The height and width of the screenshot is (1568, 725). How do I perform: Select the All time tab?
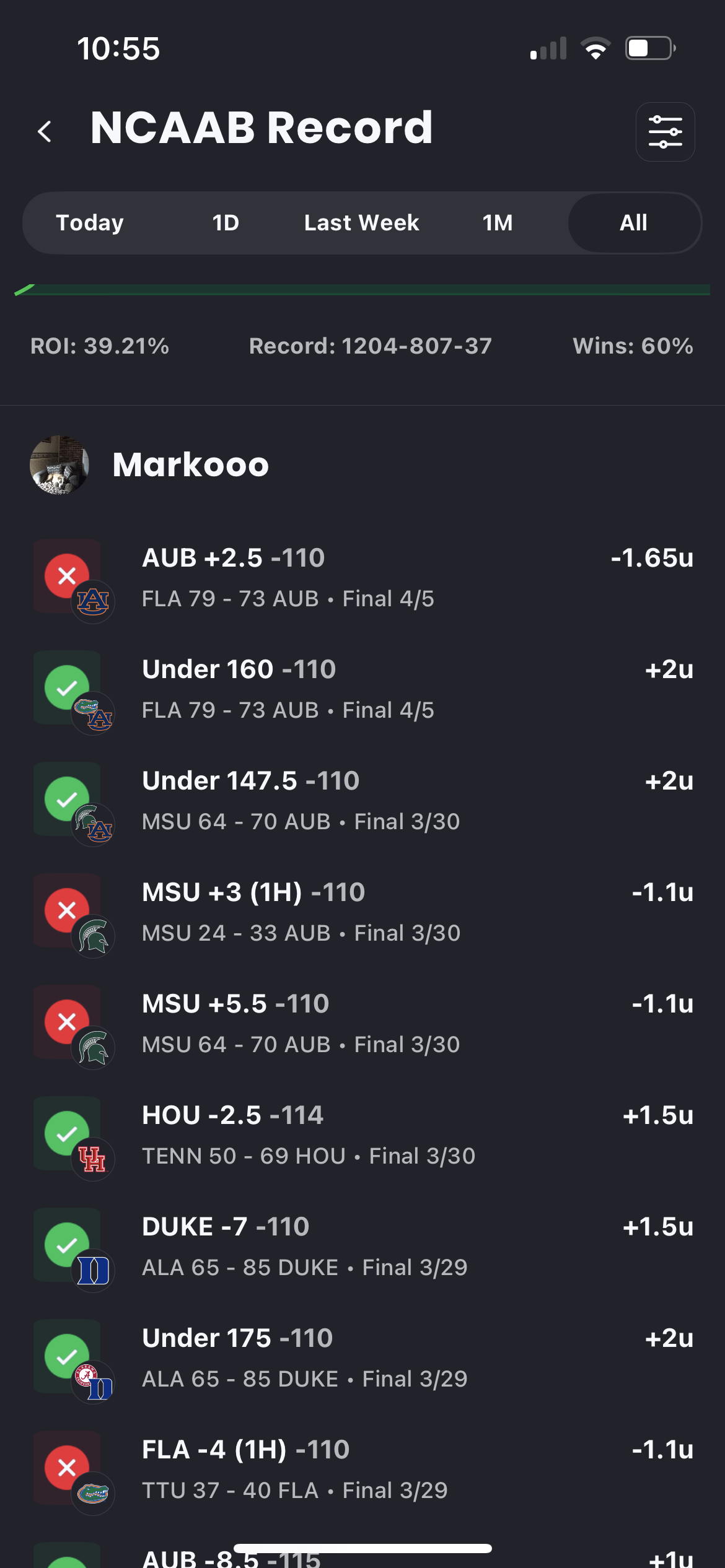tap(633, 223)
